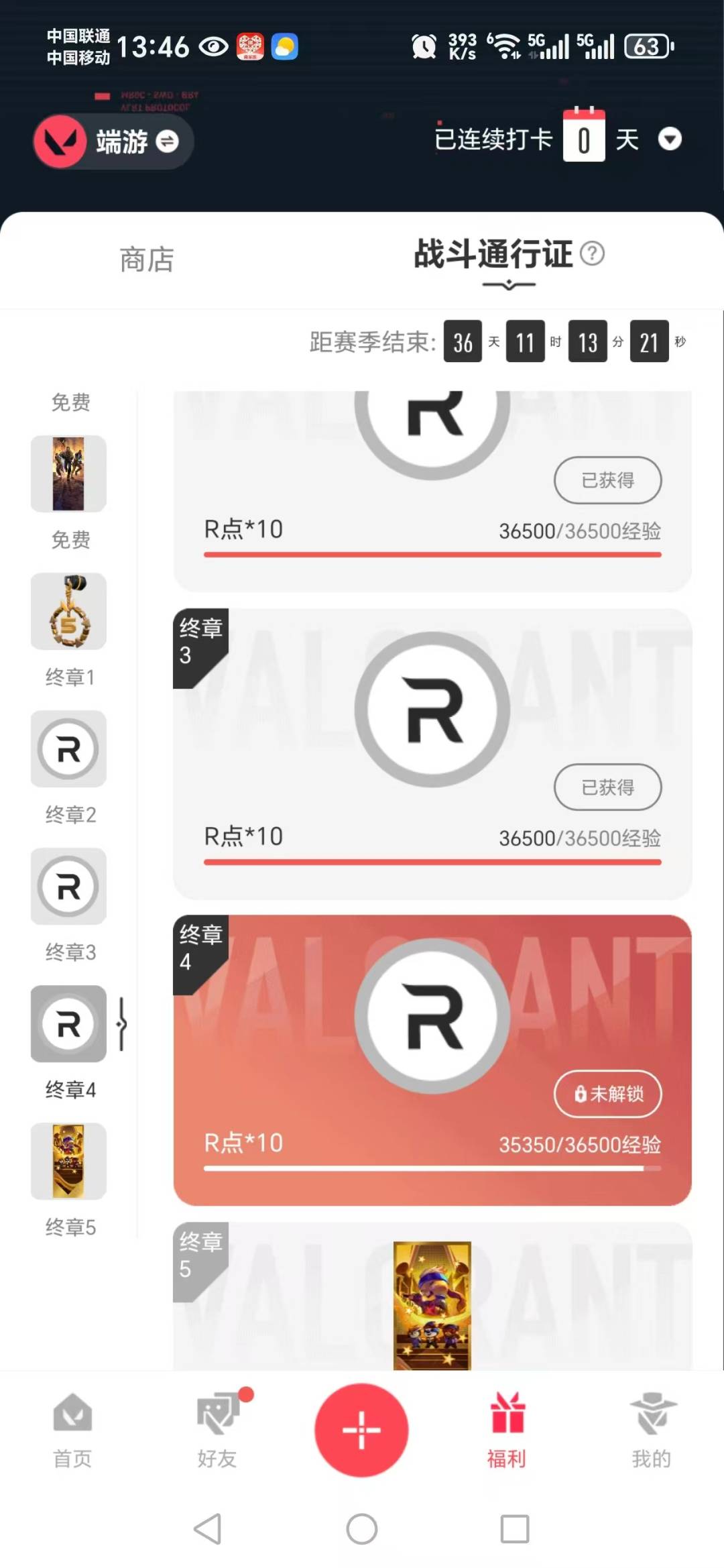724x1568 pixels.
Task: Open the 福利 gift icon
Action: pyautogui.click(x=507, y=1423)
